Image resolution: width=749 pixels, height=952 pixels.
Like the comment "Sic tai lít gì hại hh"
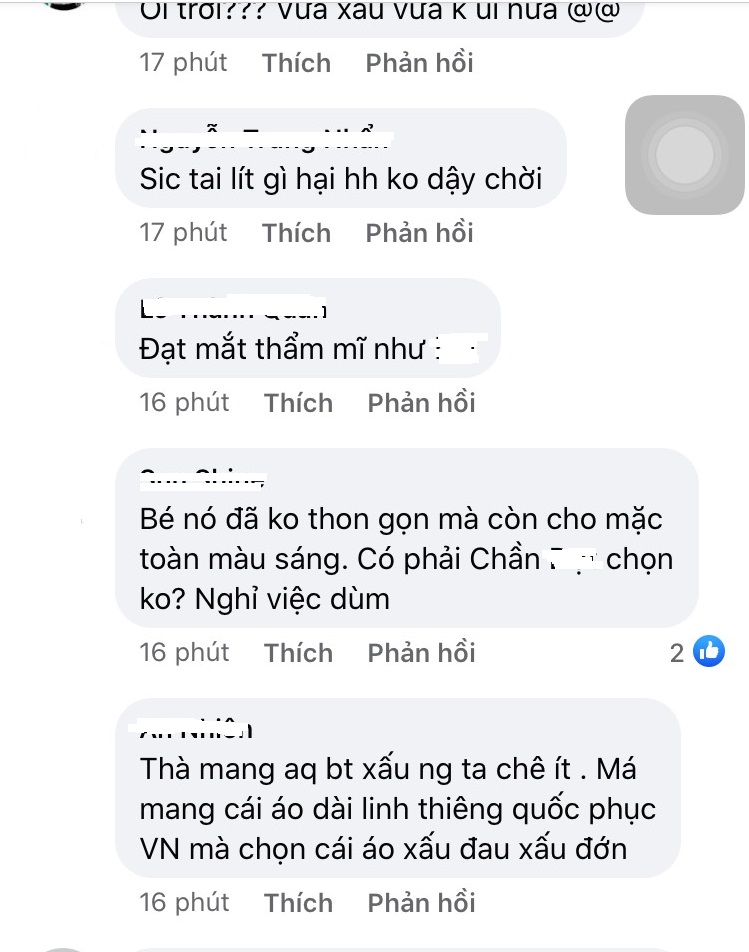(x=296, y=233)
